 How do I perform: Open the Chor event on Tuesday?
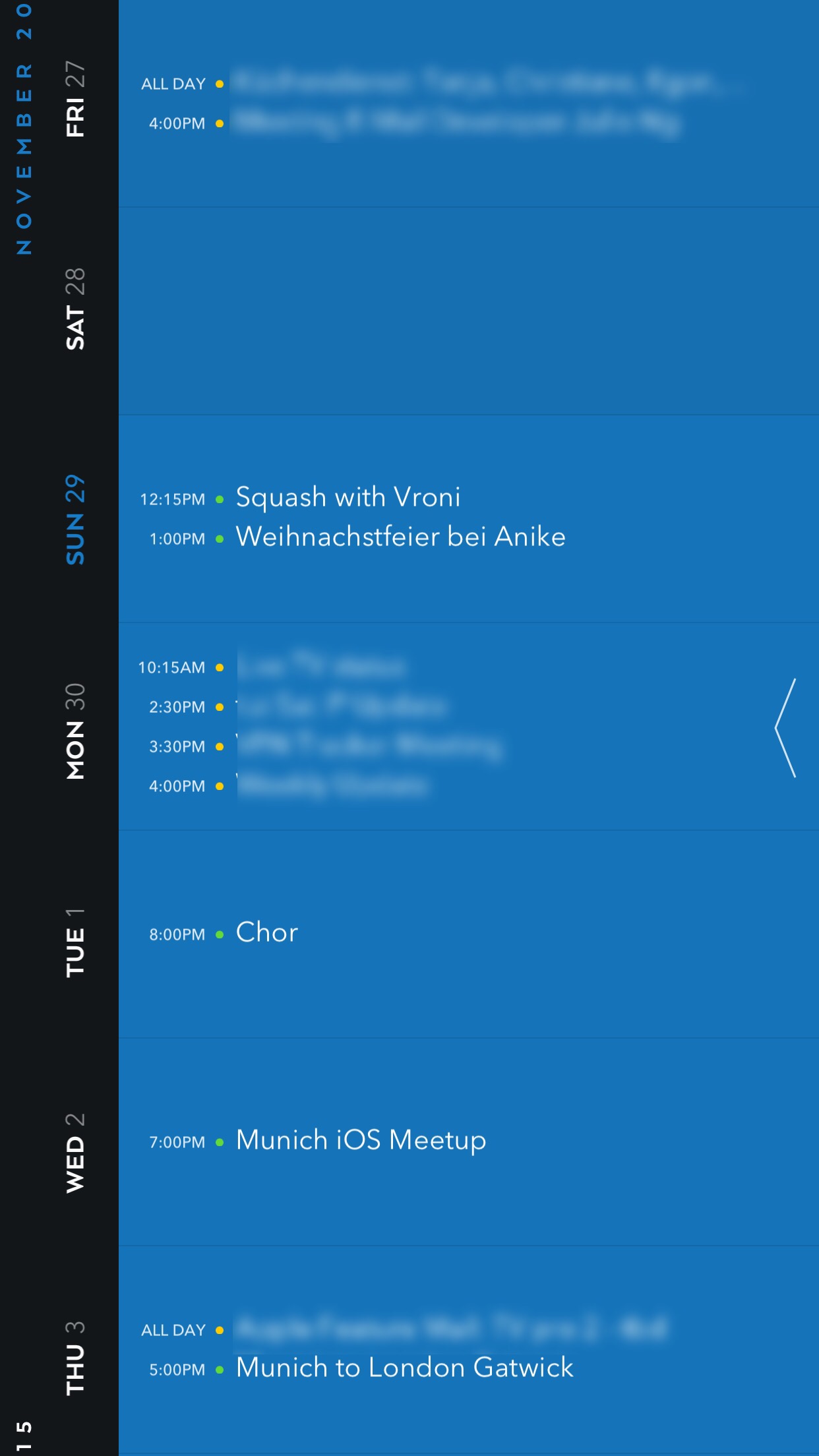[x=267, y=933]
